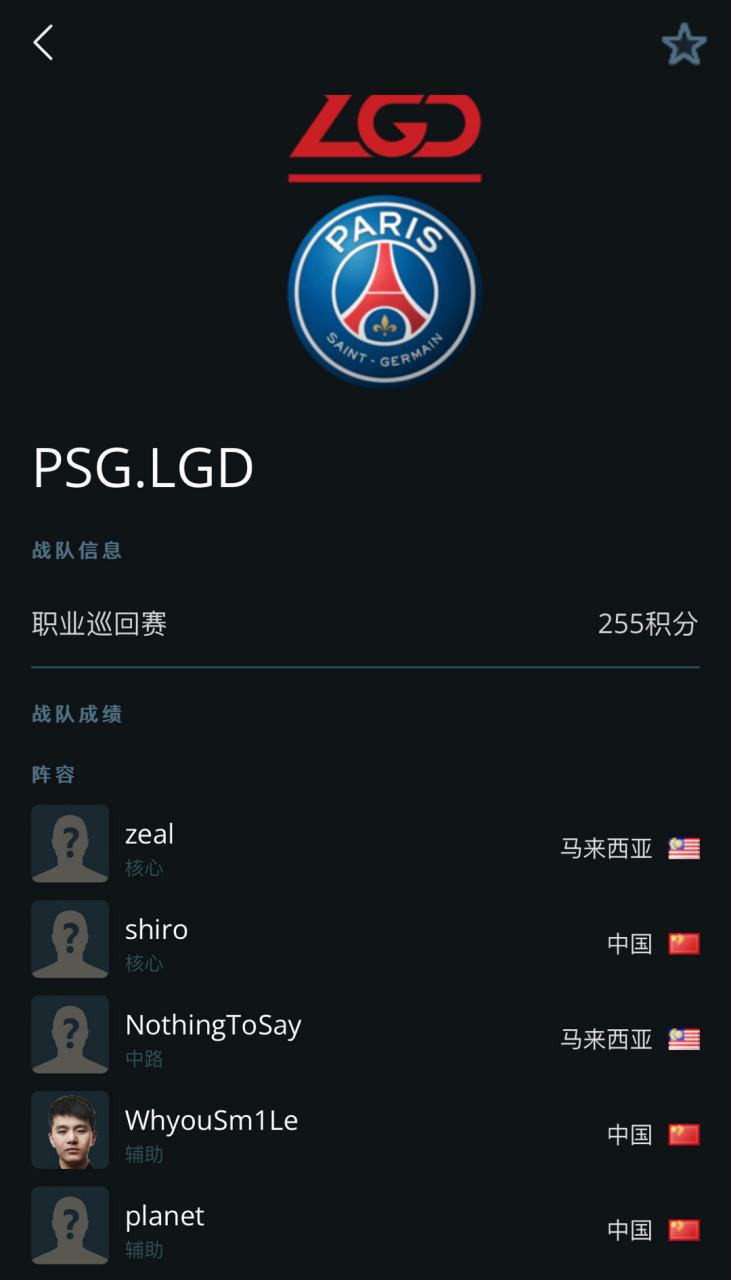
Task: Open zeal's player profile
Action: pos(150,834)
